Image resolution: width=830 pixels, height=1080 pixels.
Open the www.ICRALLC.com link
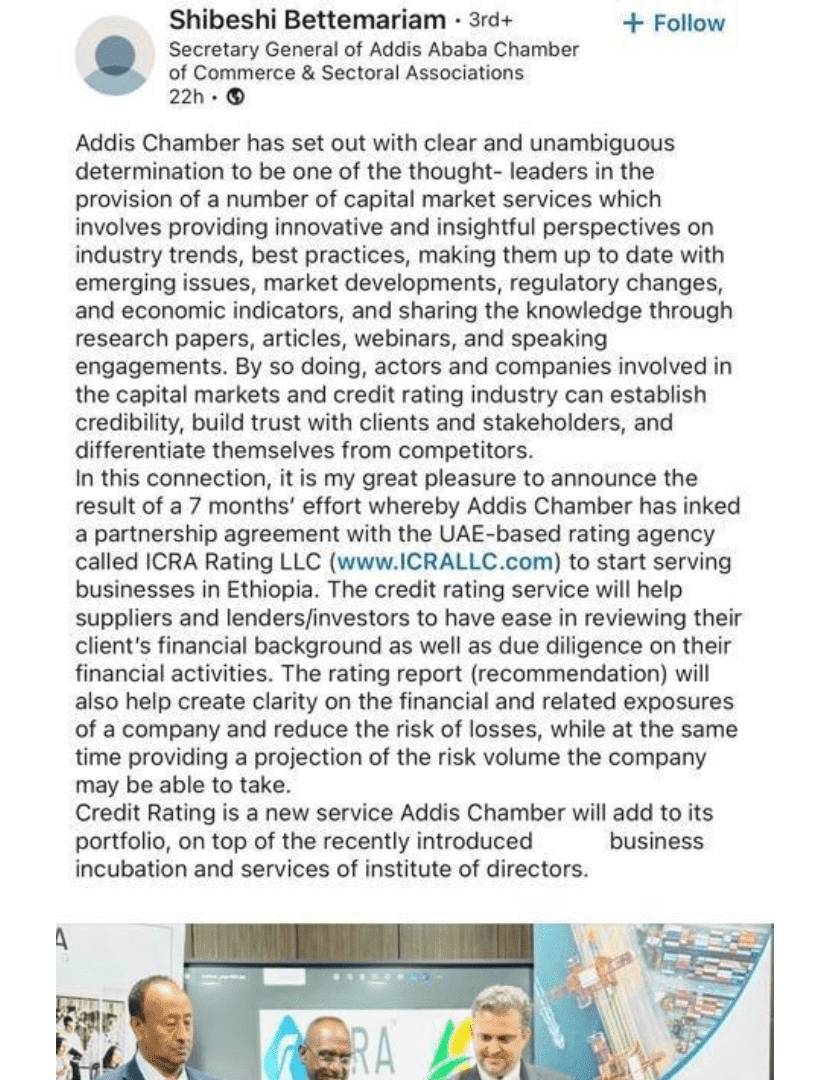446,561
